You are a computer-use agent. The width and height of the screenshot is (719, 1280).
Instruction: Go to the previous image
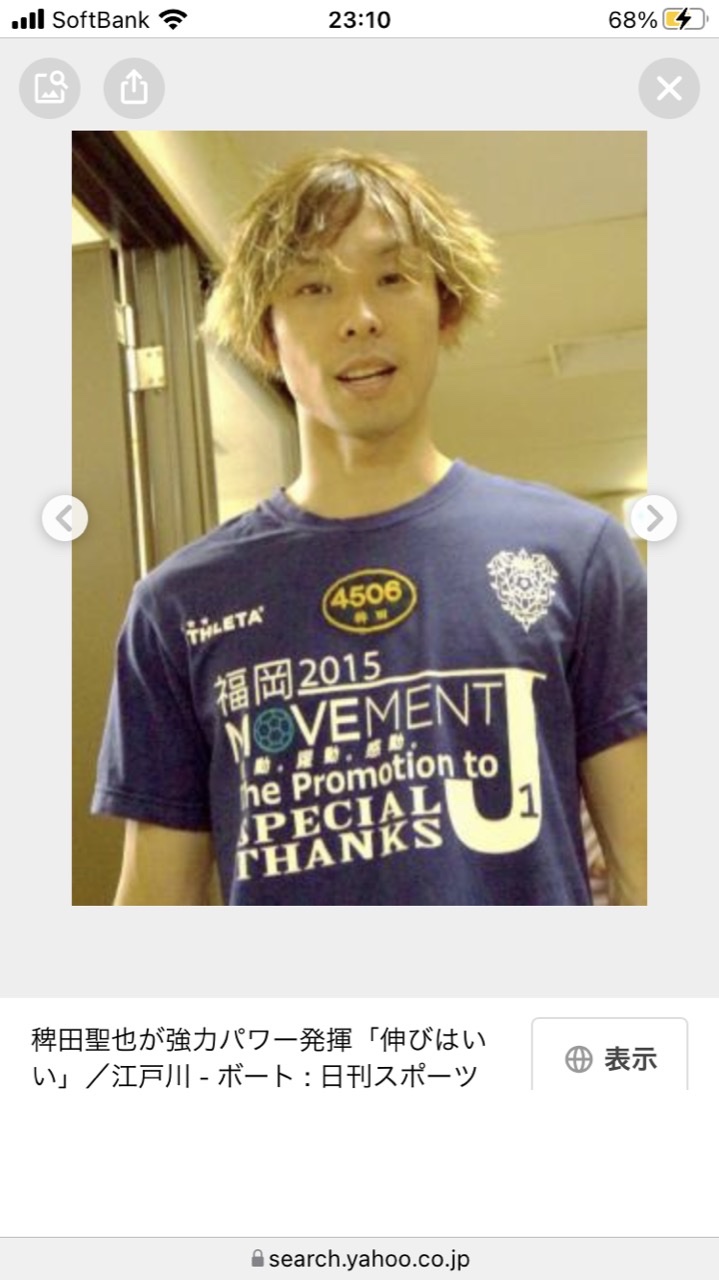pos(65,518)
